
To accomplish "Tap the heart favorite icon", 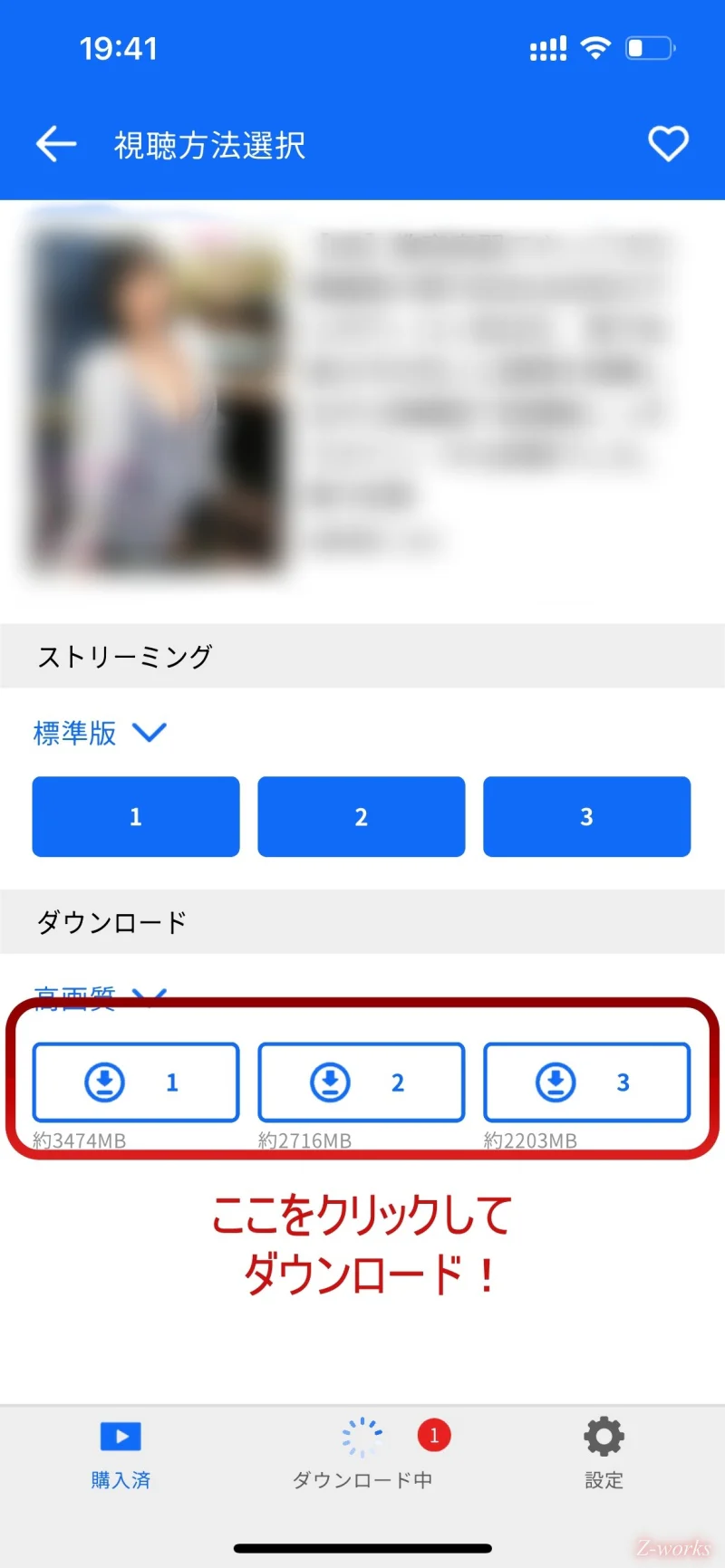I will 669,143.
